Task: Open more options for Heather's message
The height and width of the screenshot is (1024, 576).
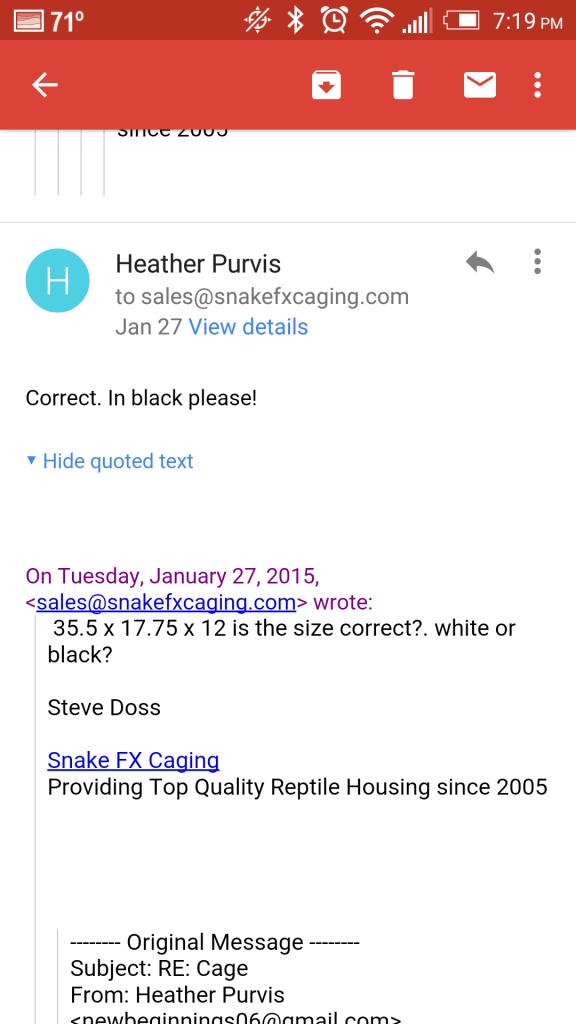Action: 537,261
